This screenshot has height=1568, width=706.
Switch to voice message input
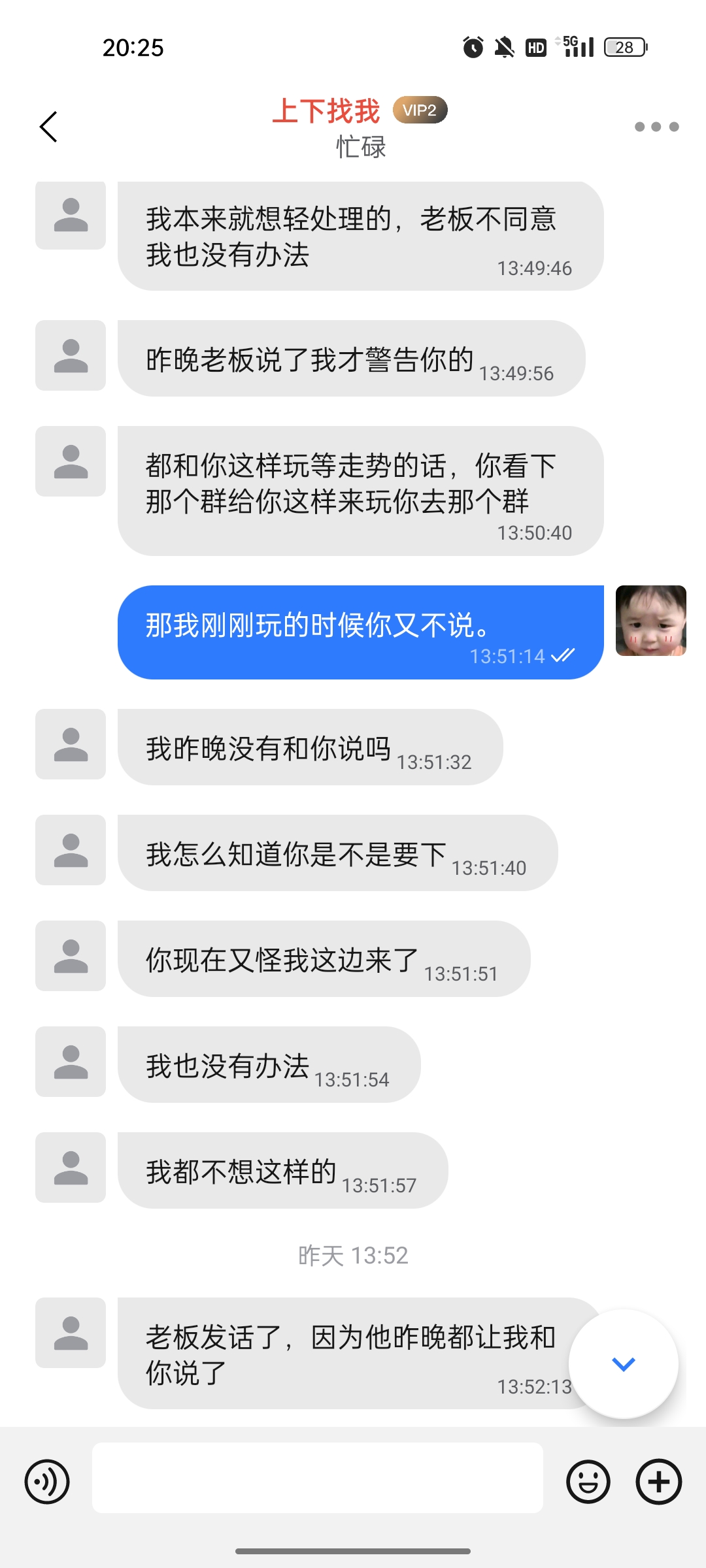pyautogui.click(x=47, y=1481)
